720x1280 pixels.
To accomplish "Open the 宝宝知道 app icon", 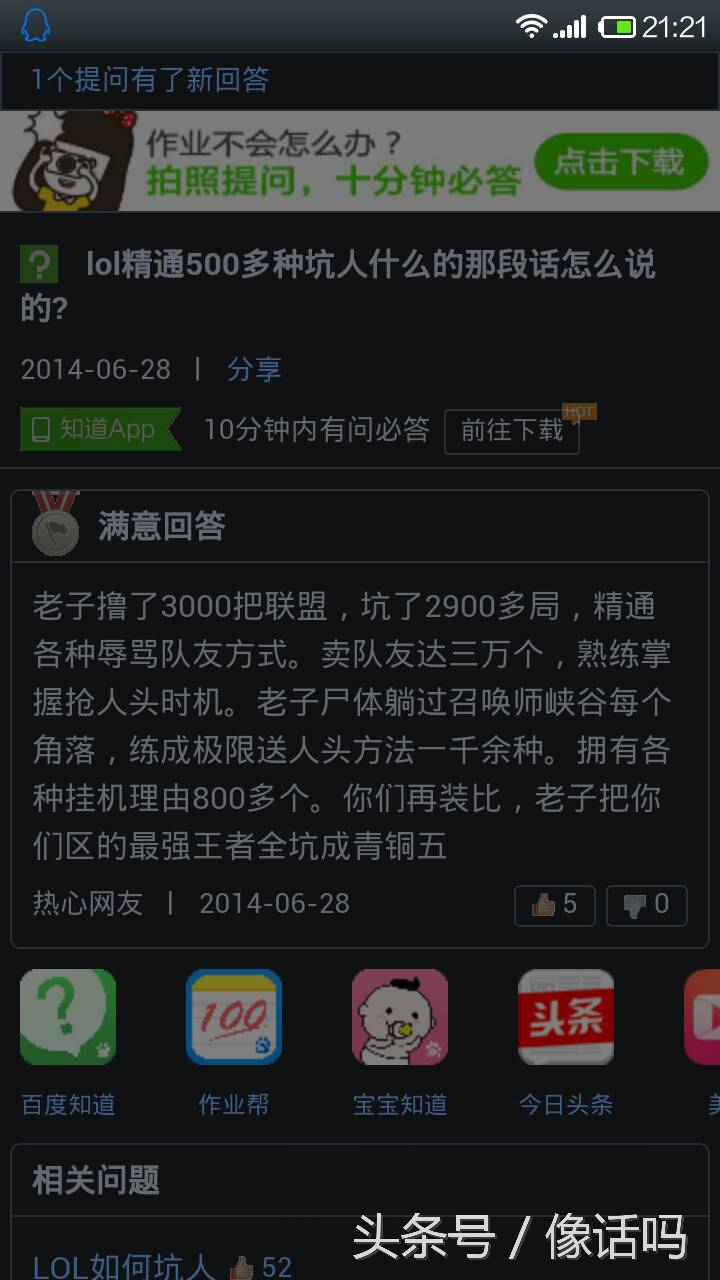I will [x=399, y=1016].
